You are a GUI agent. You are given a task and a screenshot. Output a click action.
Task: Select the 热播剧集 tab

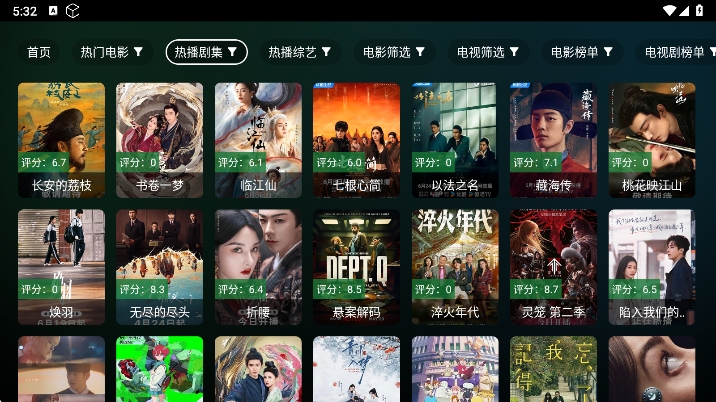tap(206, 52)
